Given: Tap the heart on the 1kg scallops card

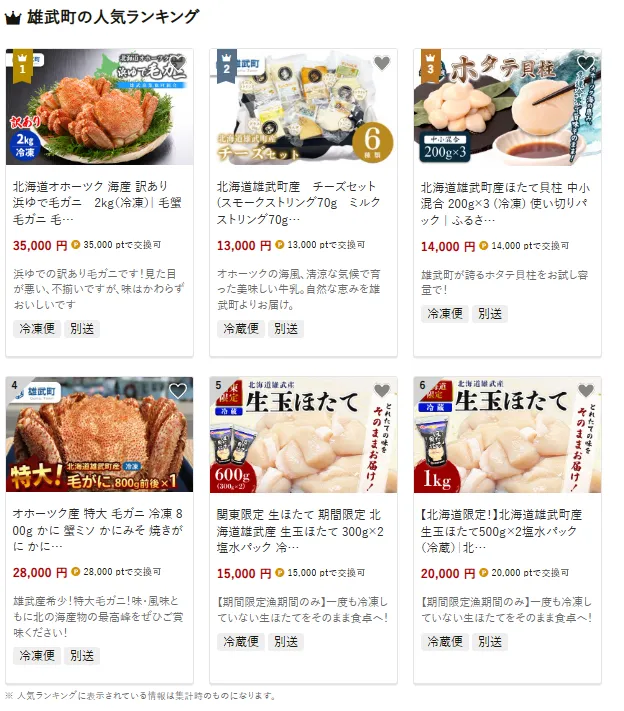Looking at the screenshot, I should click(585, 391).
